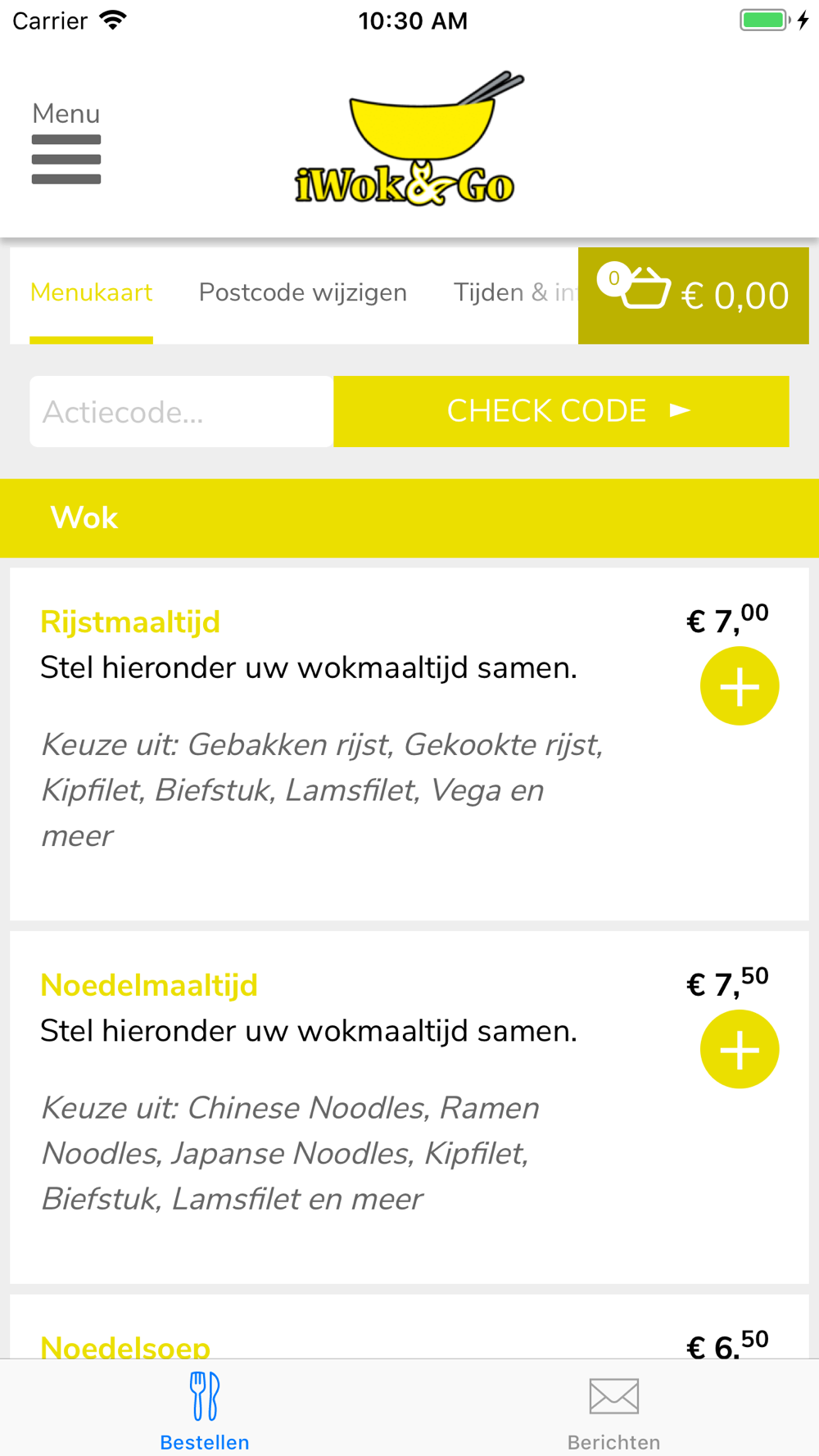Image resolution: width=819 pixels, height=1456 pixels.
Task: View the Noedelsoep menu item
Action: pos(125,1345)
